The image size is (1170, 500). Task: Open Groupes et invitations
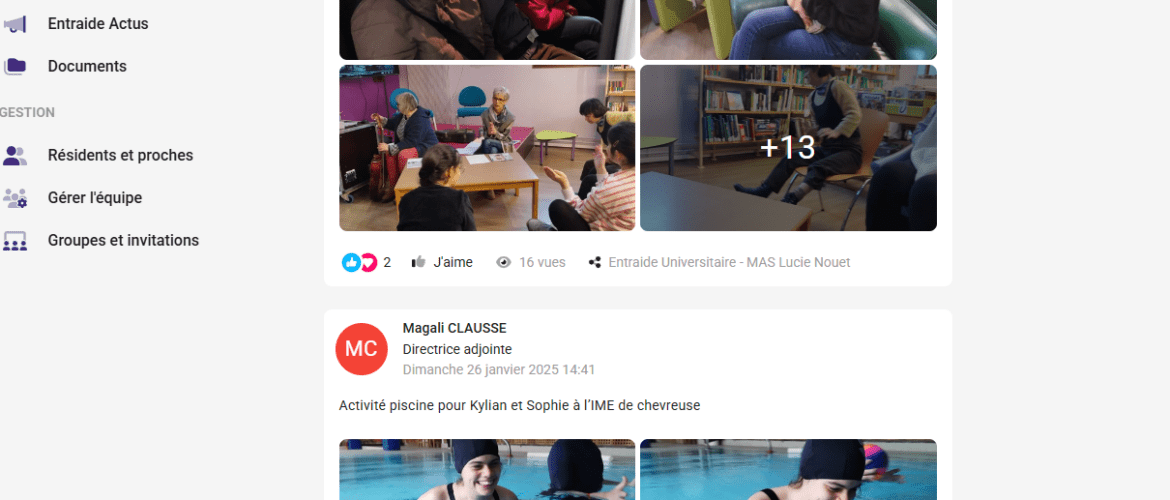(123, 240)
